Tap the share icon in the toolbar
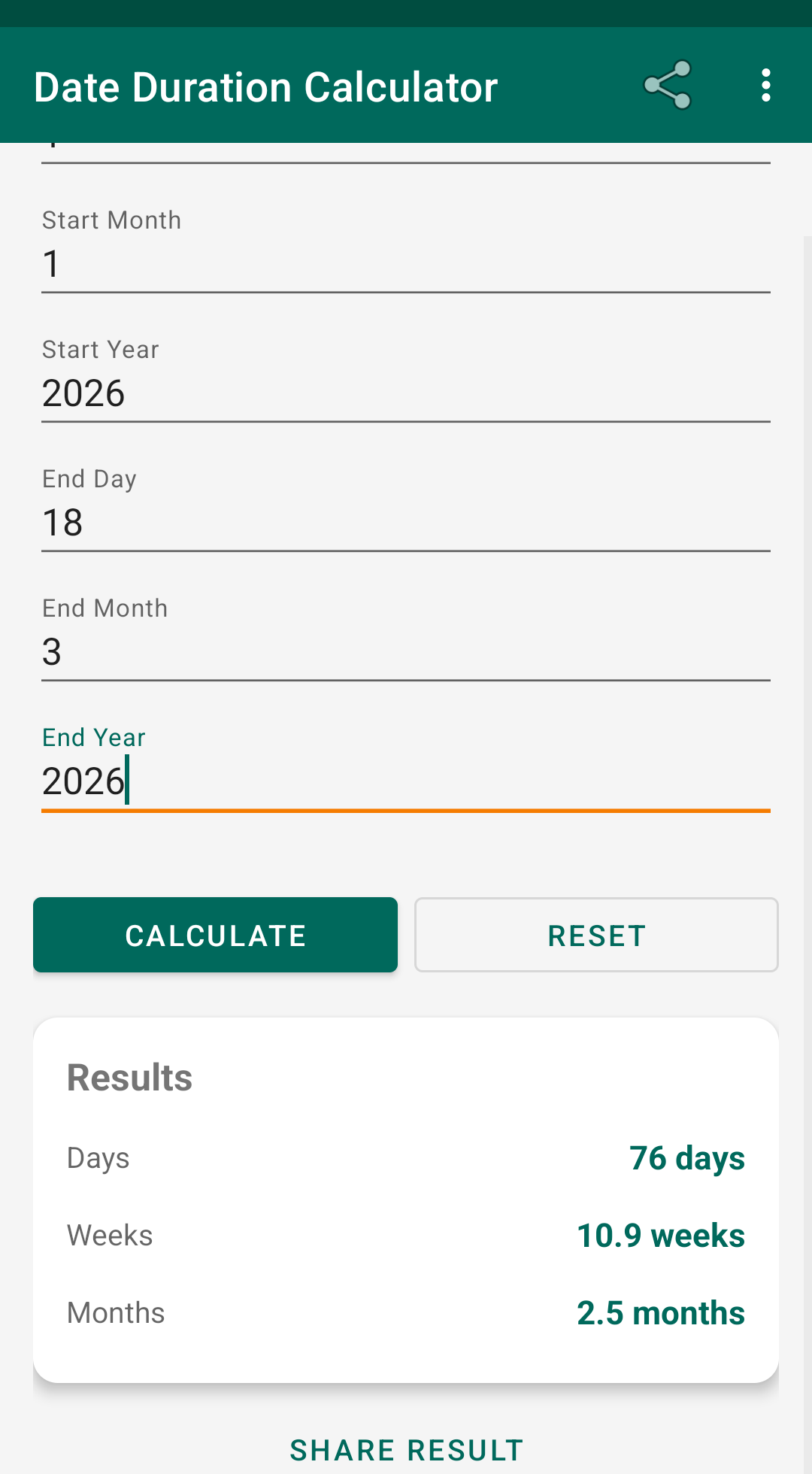This screenshot has width=812, height=1474. pos(668,85)
